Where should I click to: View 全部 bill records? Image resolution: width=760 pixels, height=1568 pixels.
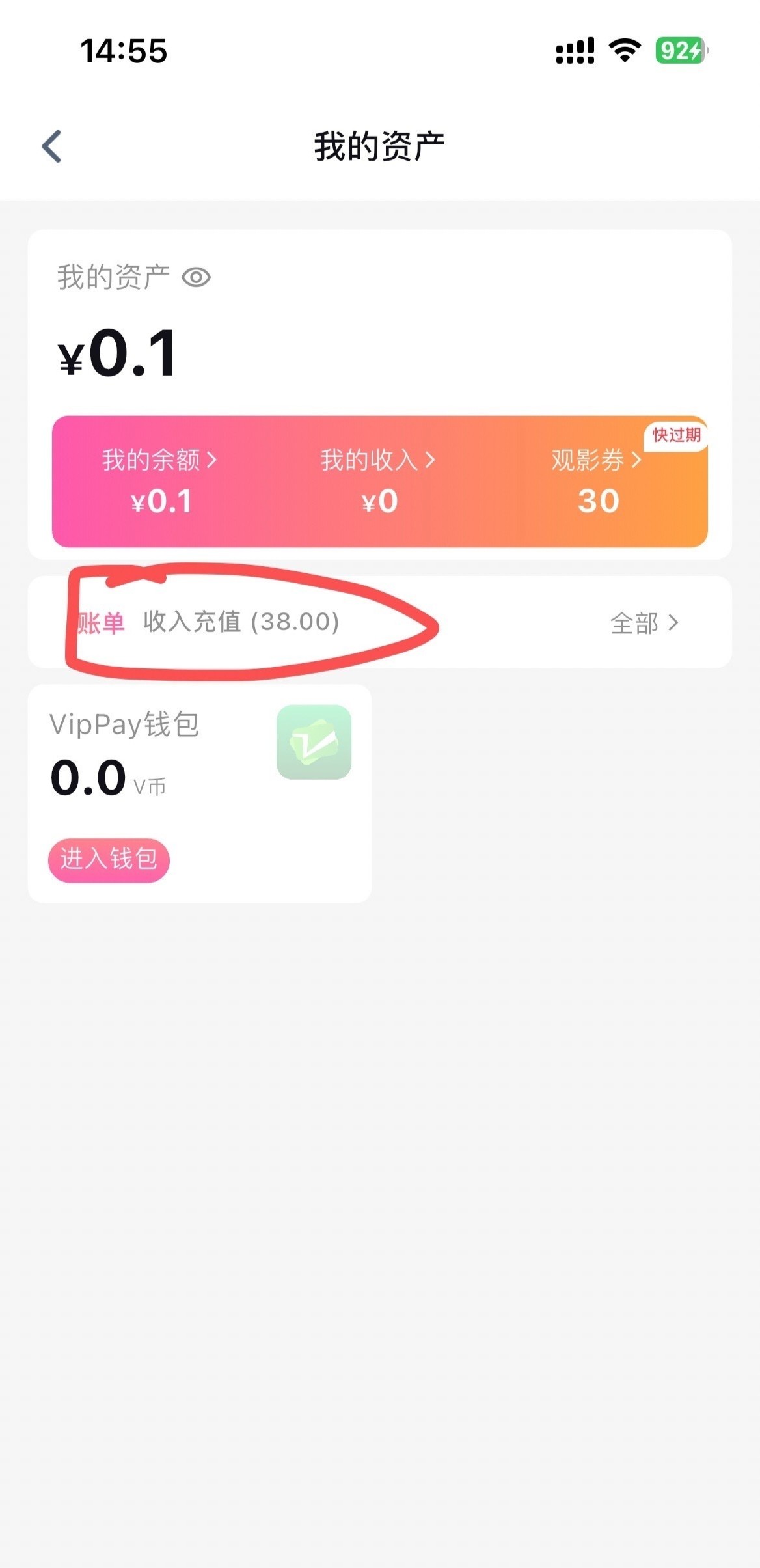click(644, 624)
